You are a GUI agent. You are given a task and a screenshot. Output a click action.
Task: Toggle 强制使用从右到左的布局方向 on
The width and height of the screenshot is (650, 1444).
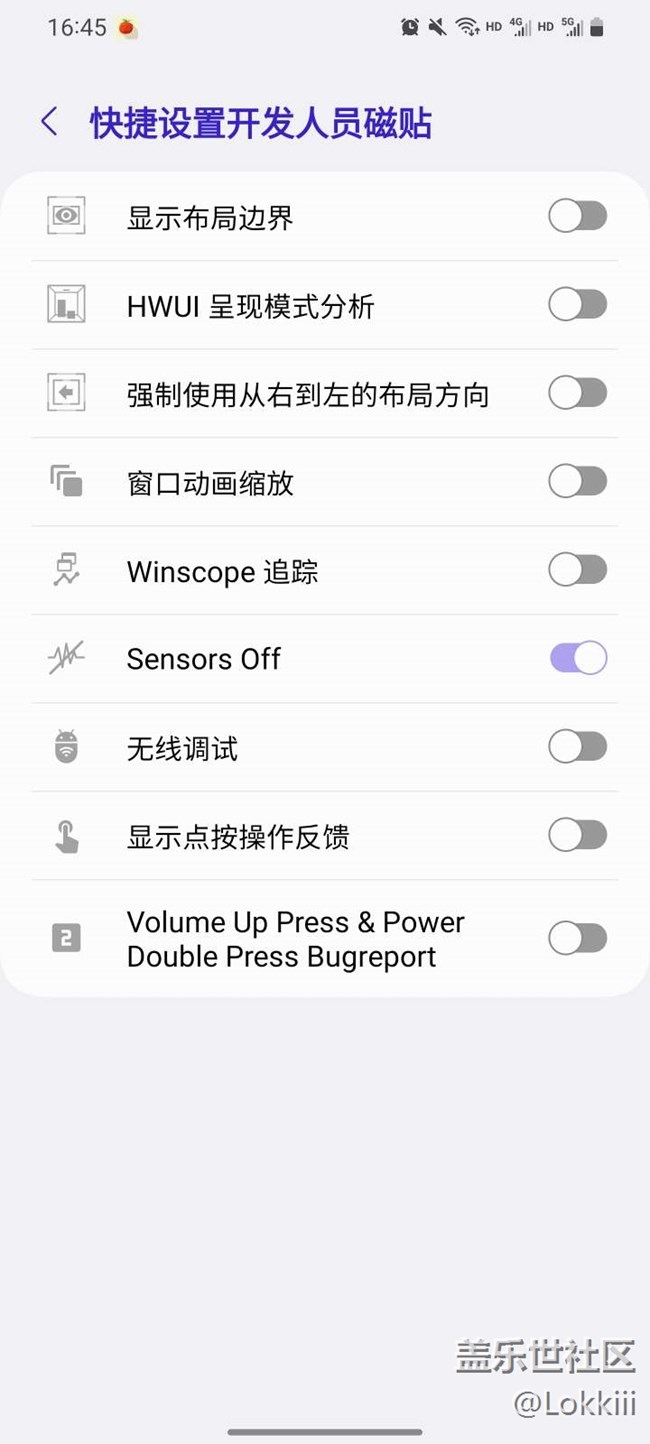pos(577,393)
